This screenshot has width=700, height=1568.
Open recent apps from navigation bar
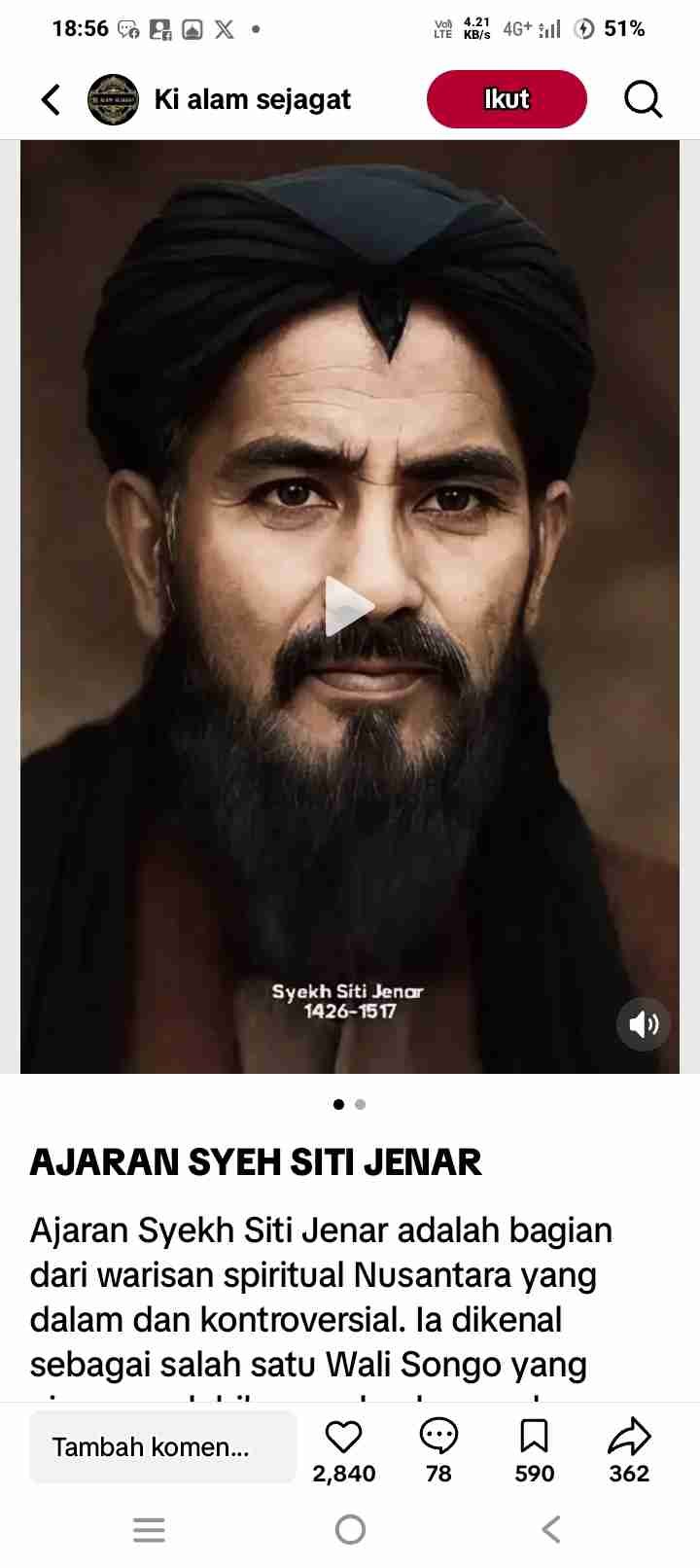[149, 1530]
